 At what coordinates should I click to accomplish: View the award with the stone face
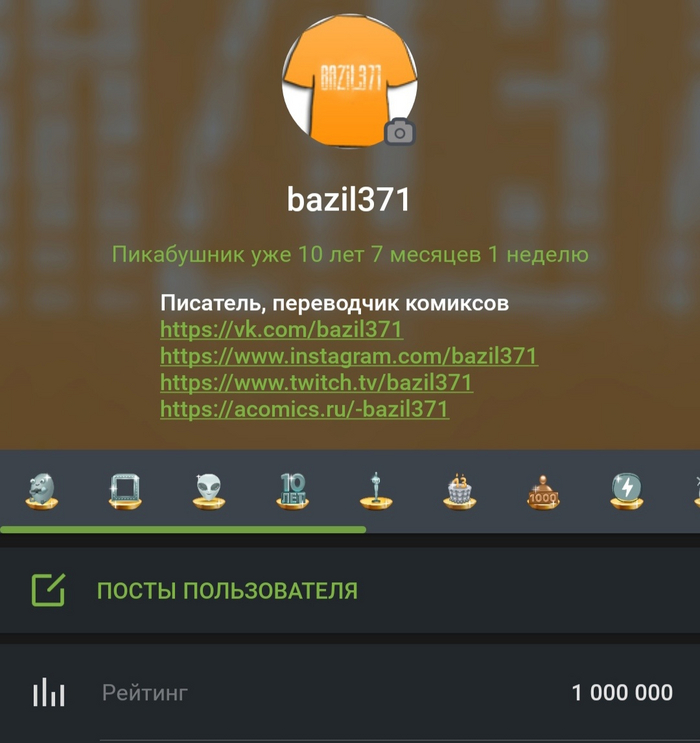[x=41, y=489]
